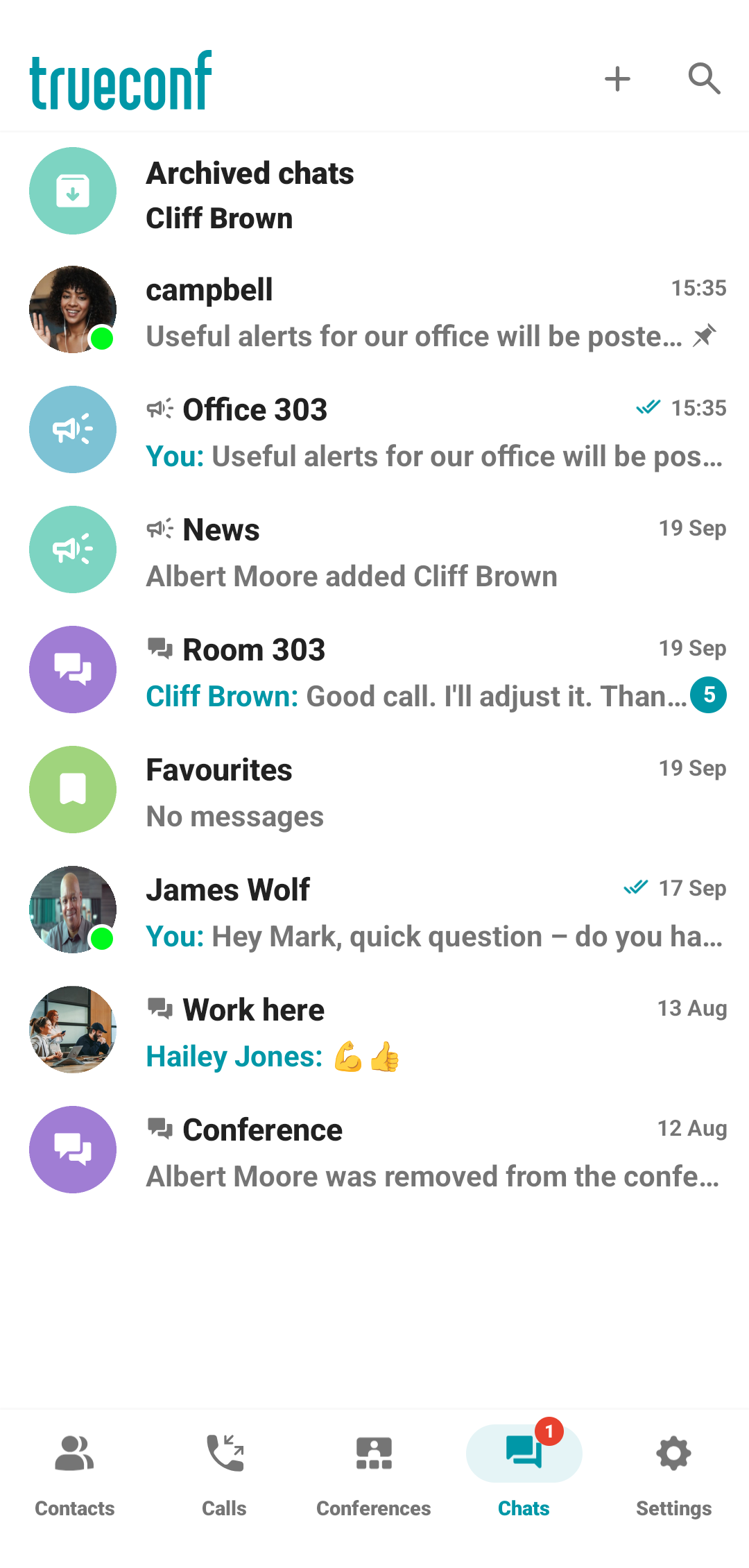Open the Conference chat

click(374, 1150)
